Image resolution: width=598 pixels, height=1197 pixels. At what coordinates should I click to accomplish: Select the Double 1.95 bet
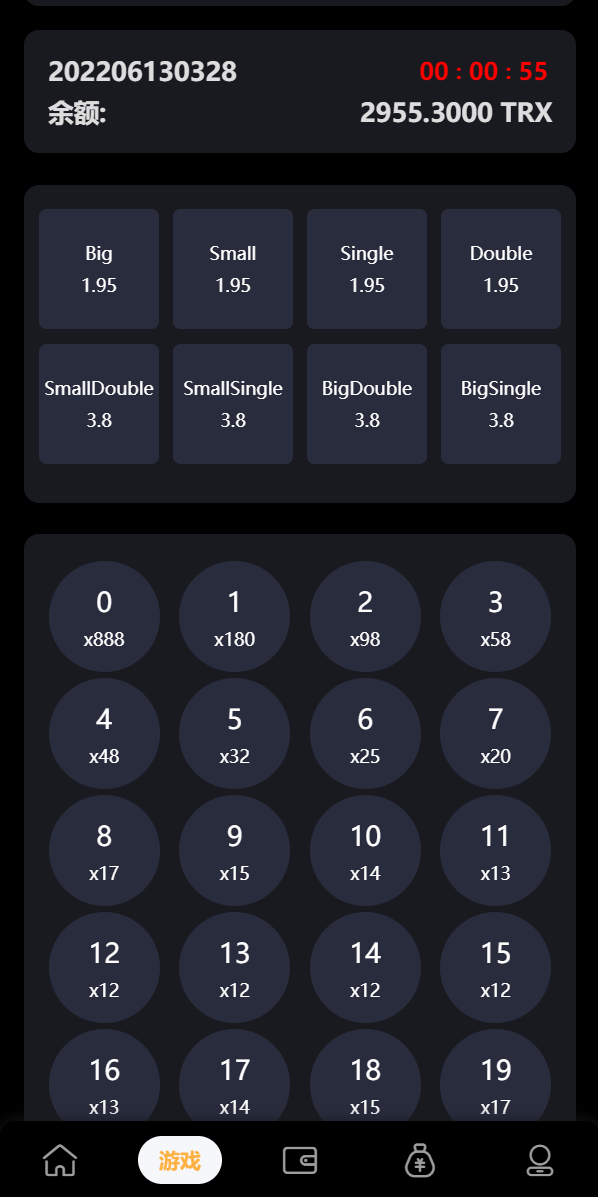pos(501,269)
